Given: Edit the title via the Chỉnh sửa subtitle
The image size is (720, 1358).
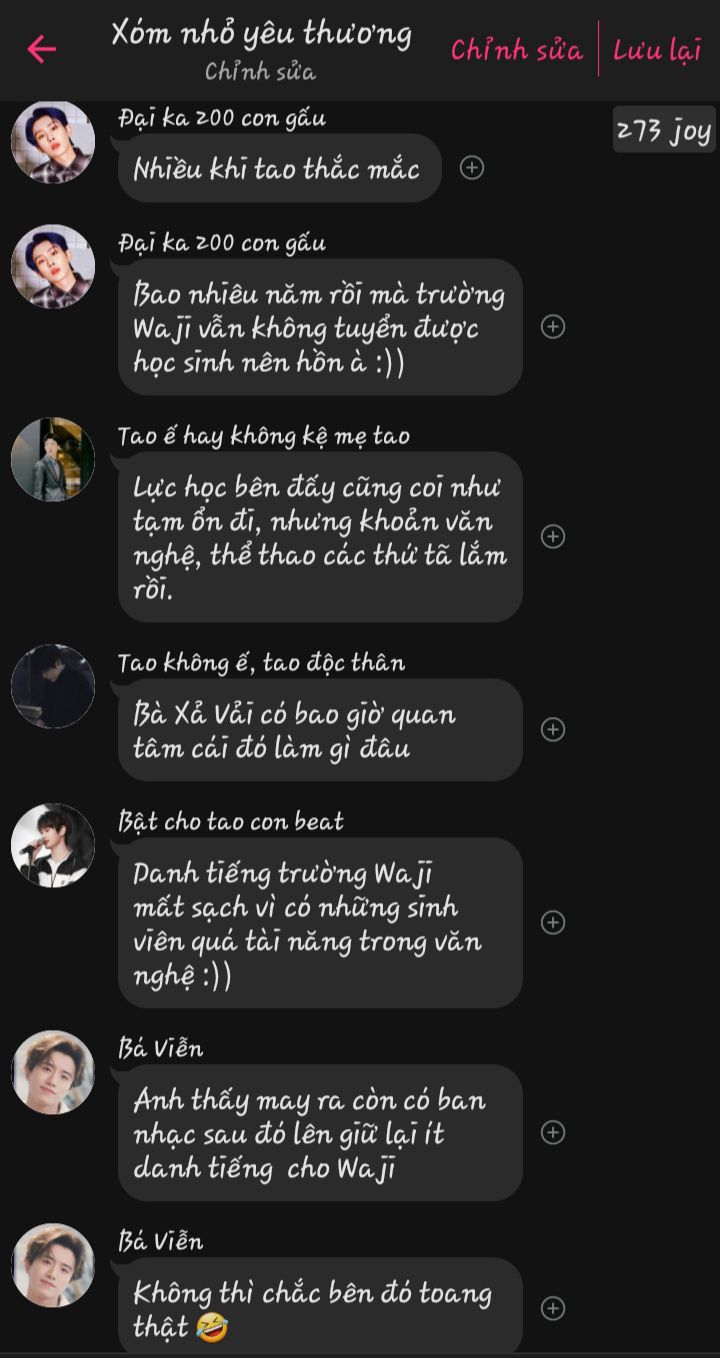Looking at the screenshot, I should pyautogui.click(x=260, y=72).
